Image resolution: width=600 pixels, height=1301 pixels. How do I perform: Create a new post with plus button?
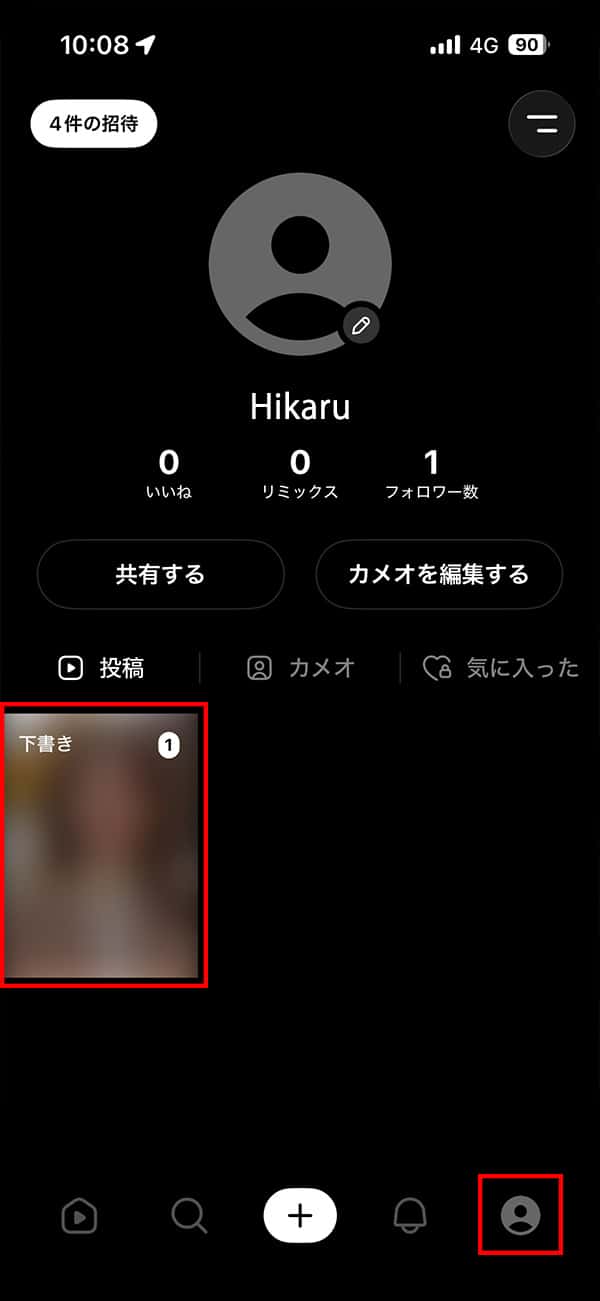[x=300, y=1215]
